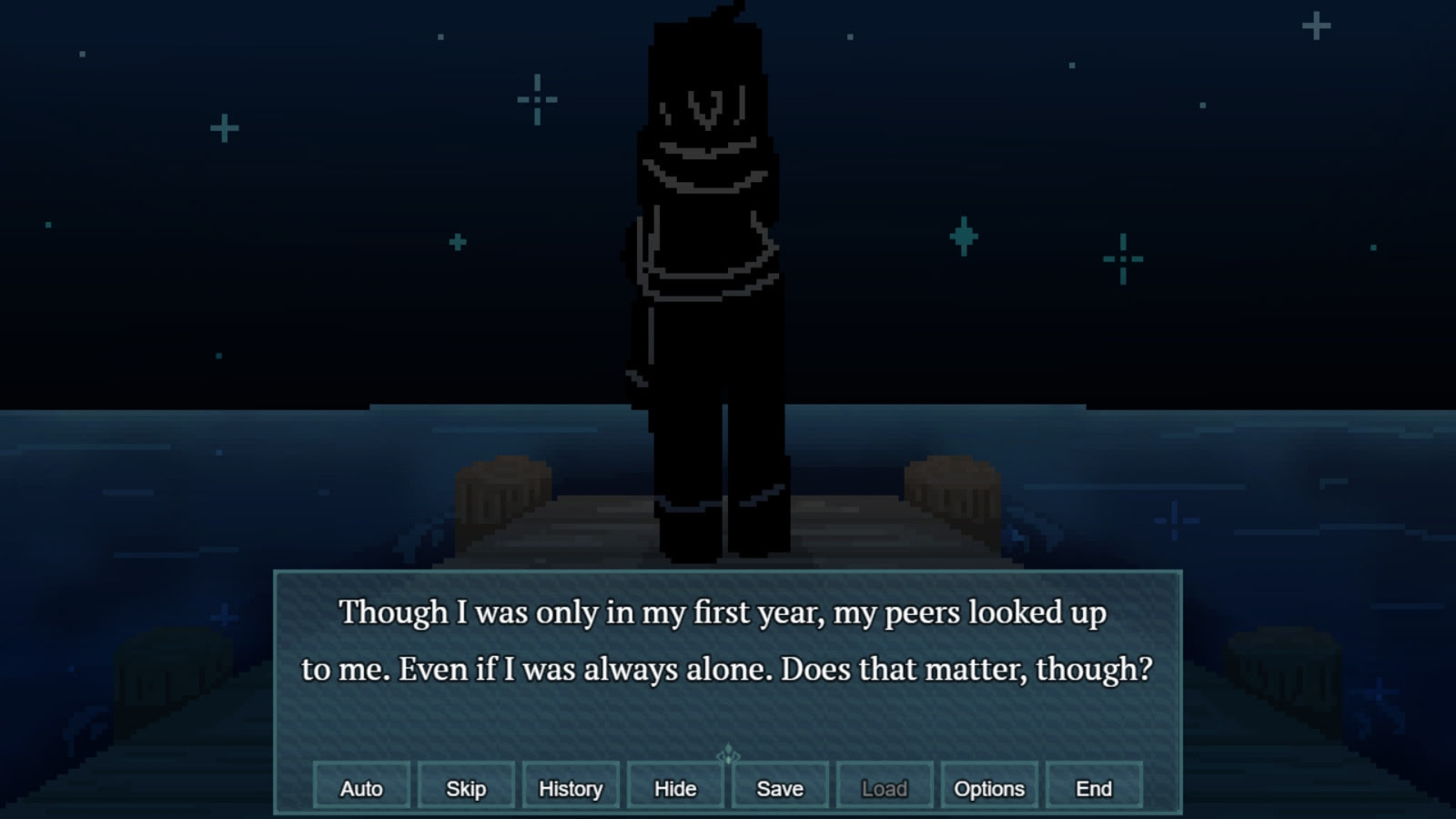Tap End to quit the story
Image resolution: width=1456 pixels, height=819 pixels.
[x=1094, y=786]
